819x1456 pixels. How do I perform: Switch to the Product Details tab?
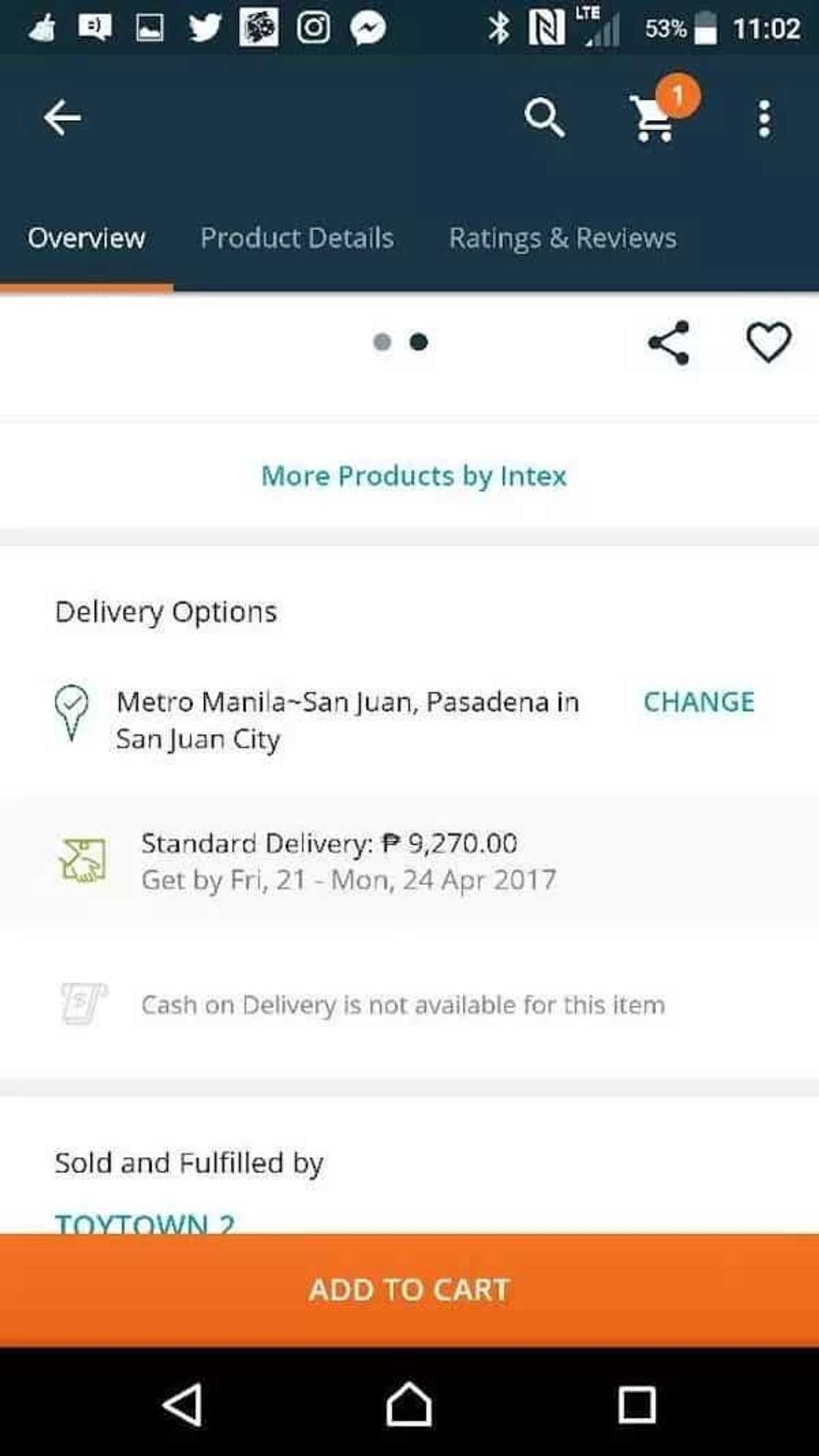[297, 238]
